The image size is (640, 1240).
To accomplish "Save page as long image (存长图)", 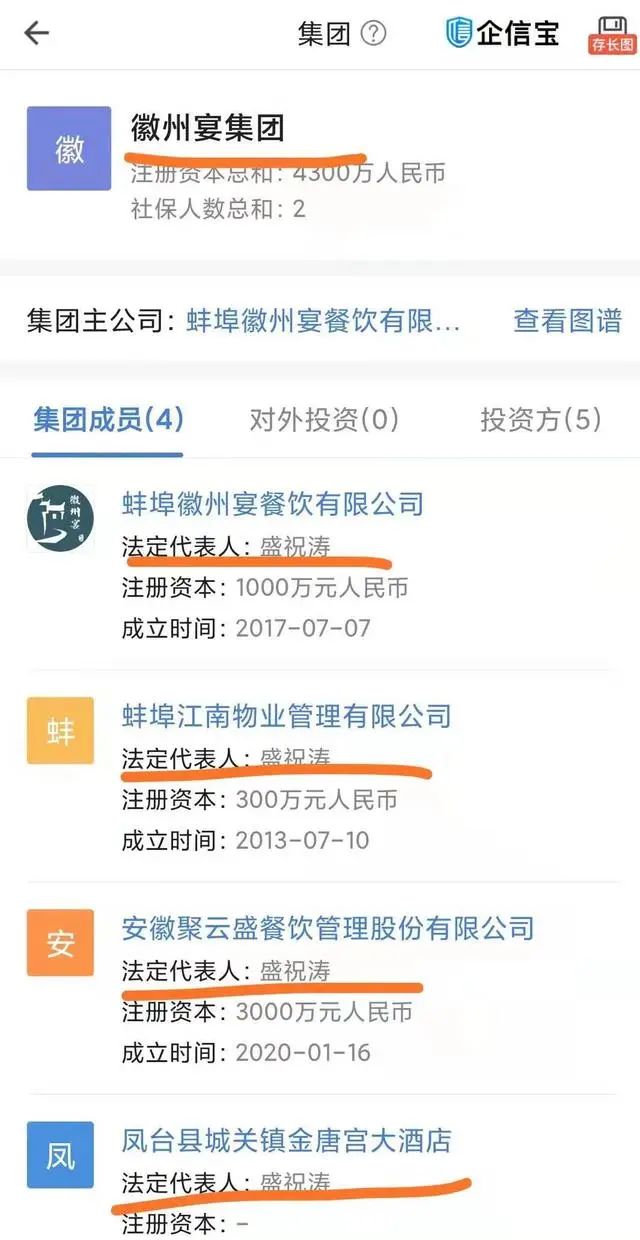I will click(612, 34).
